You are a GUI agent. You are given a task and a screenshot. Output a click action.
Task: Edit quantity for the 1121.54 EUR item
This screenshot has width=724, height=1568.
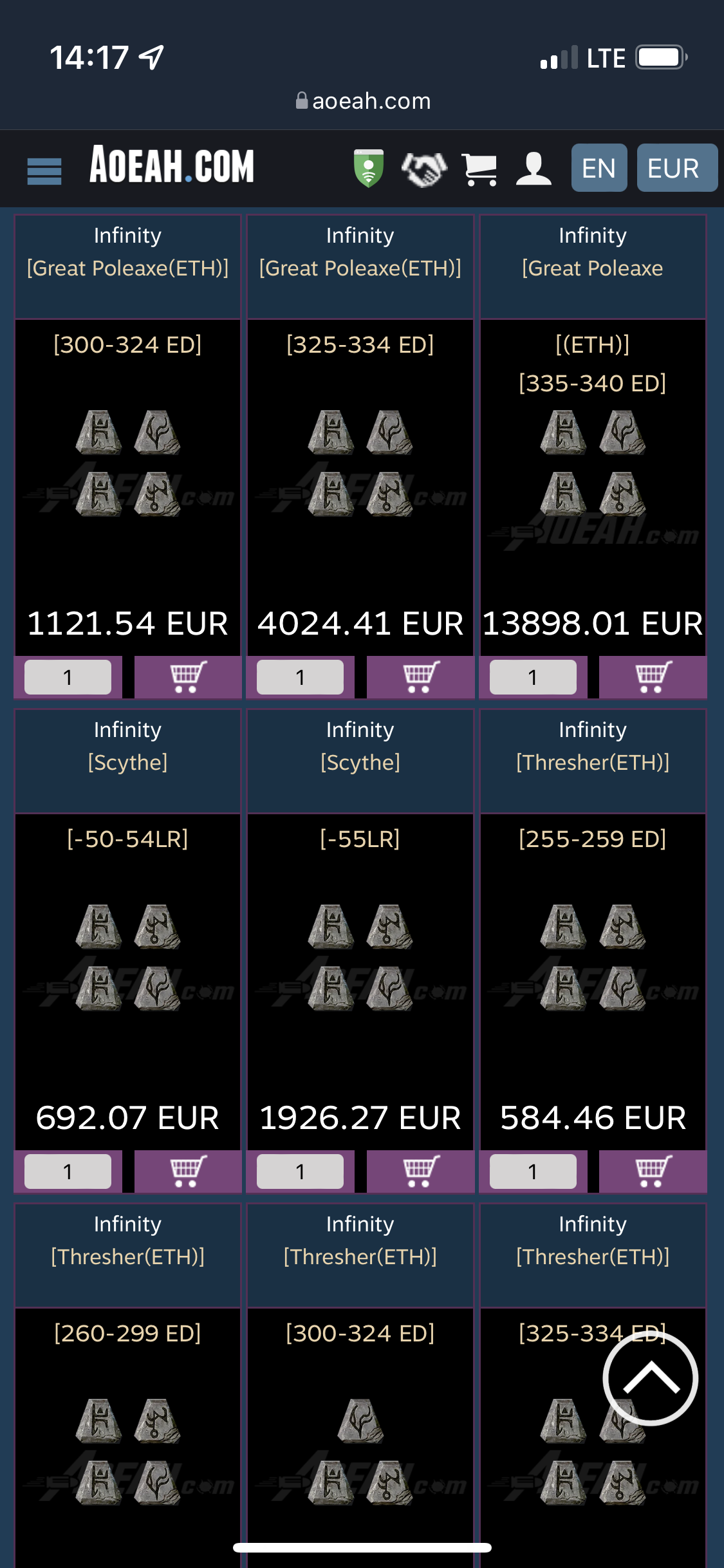68,677
